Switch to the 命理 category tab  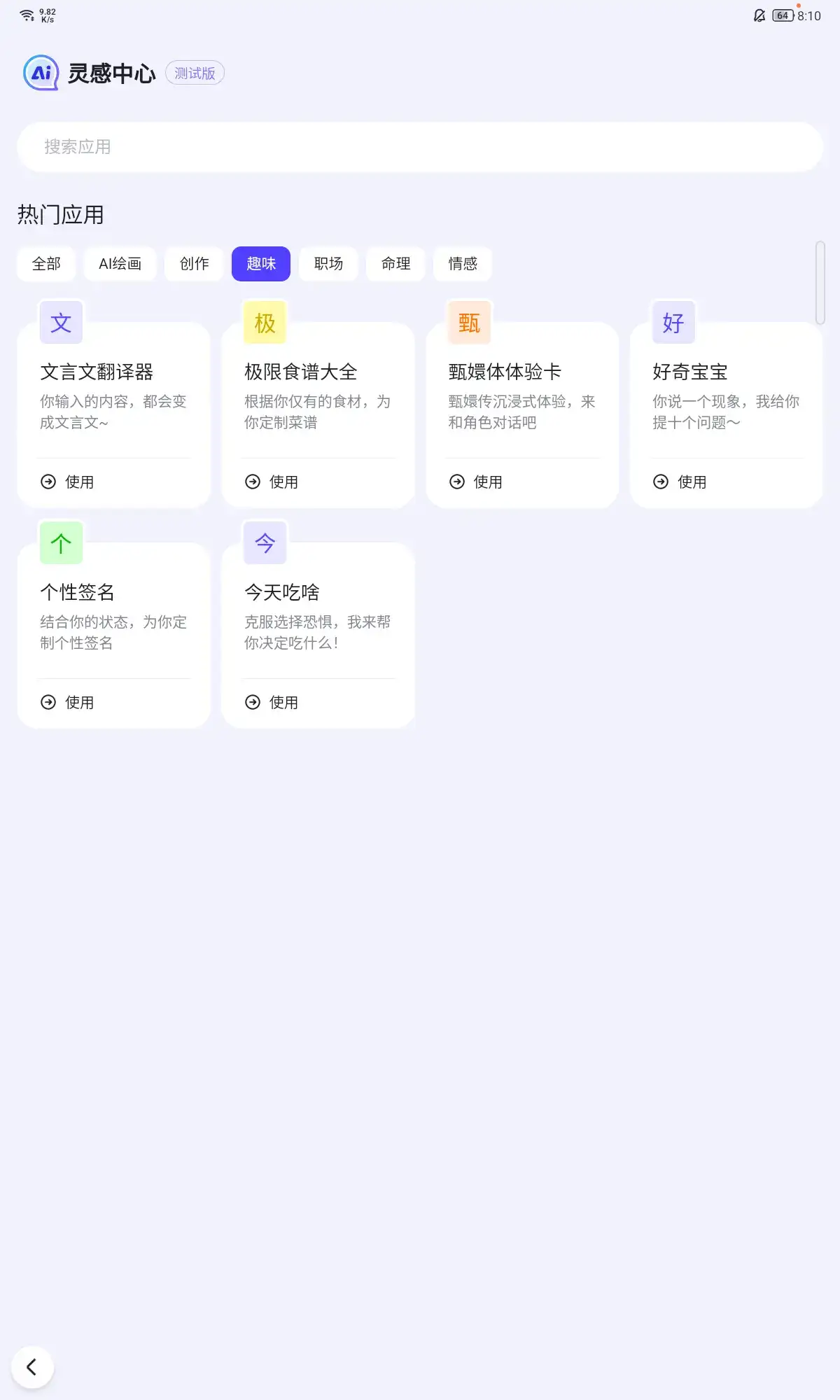coord(395,264)
